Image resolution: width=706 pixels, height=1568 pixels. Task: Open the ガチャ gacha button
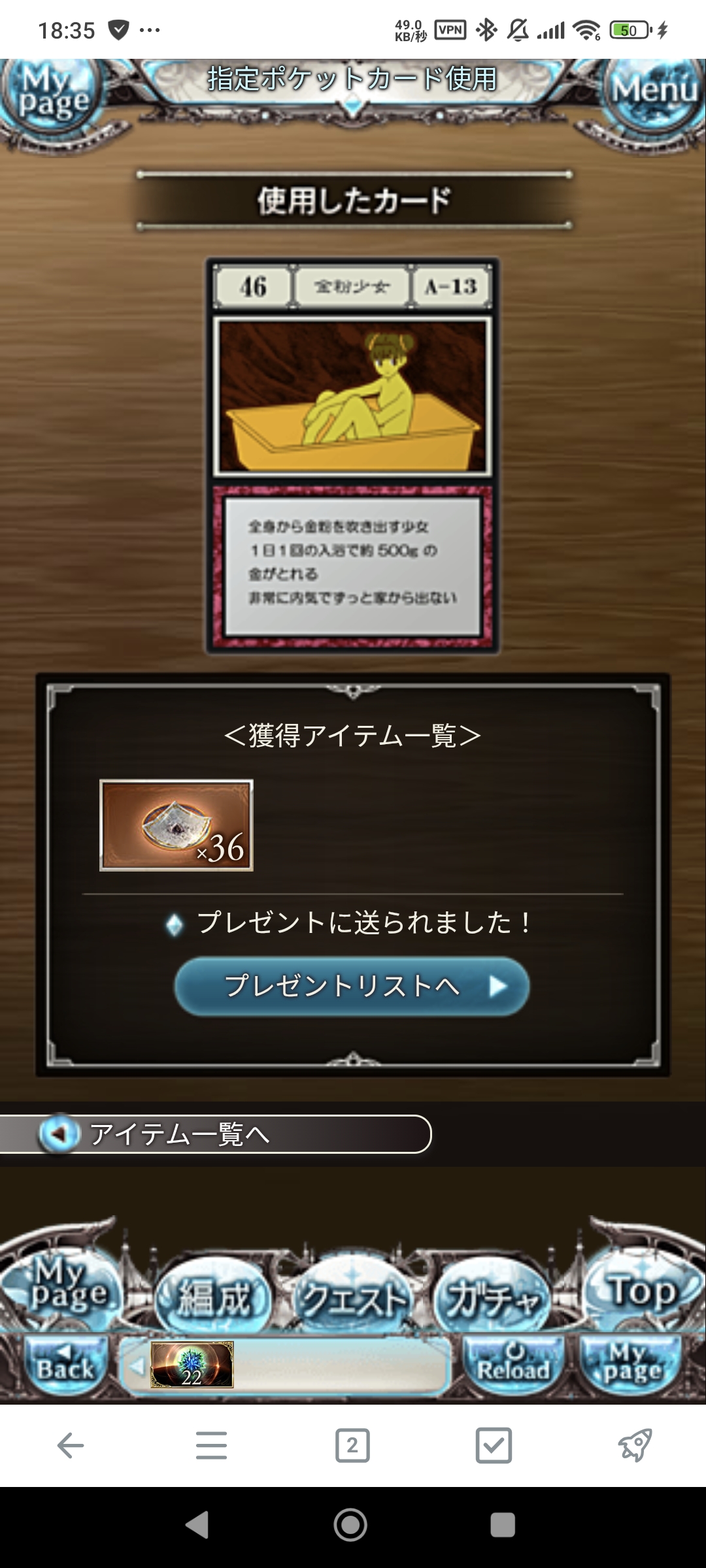492,1298
